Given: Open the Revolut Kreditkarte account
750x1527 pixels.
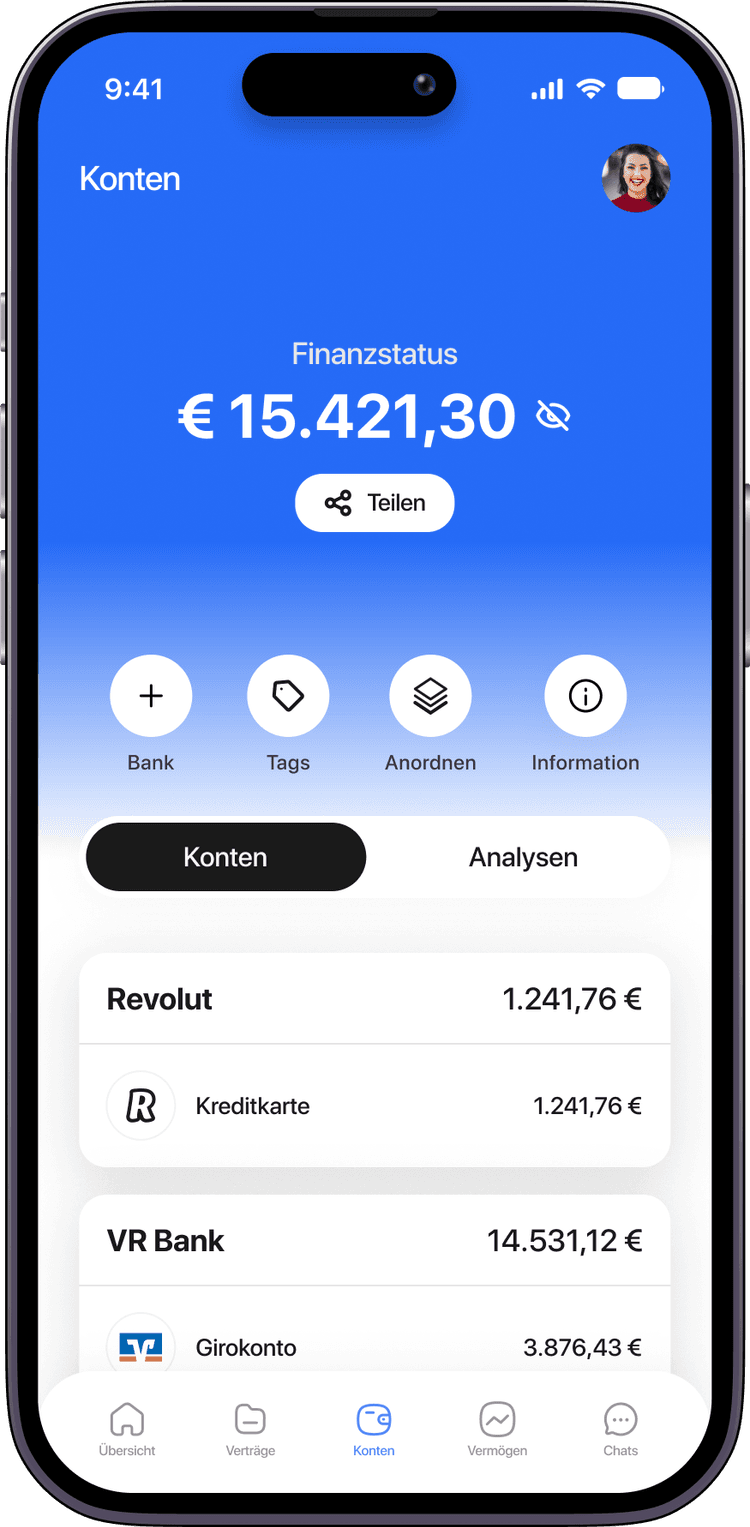Looking at the screenshot, I should [374, 1106].
